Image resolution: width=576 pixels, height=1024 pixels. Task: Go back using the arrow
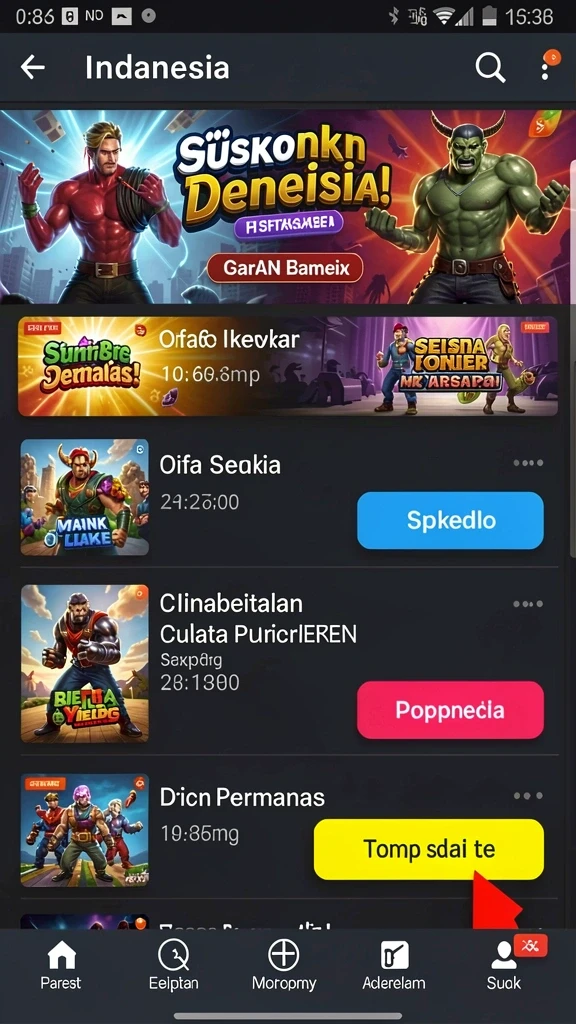point(32,67)
